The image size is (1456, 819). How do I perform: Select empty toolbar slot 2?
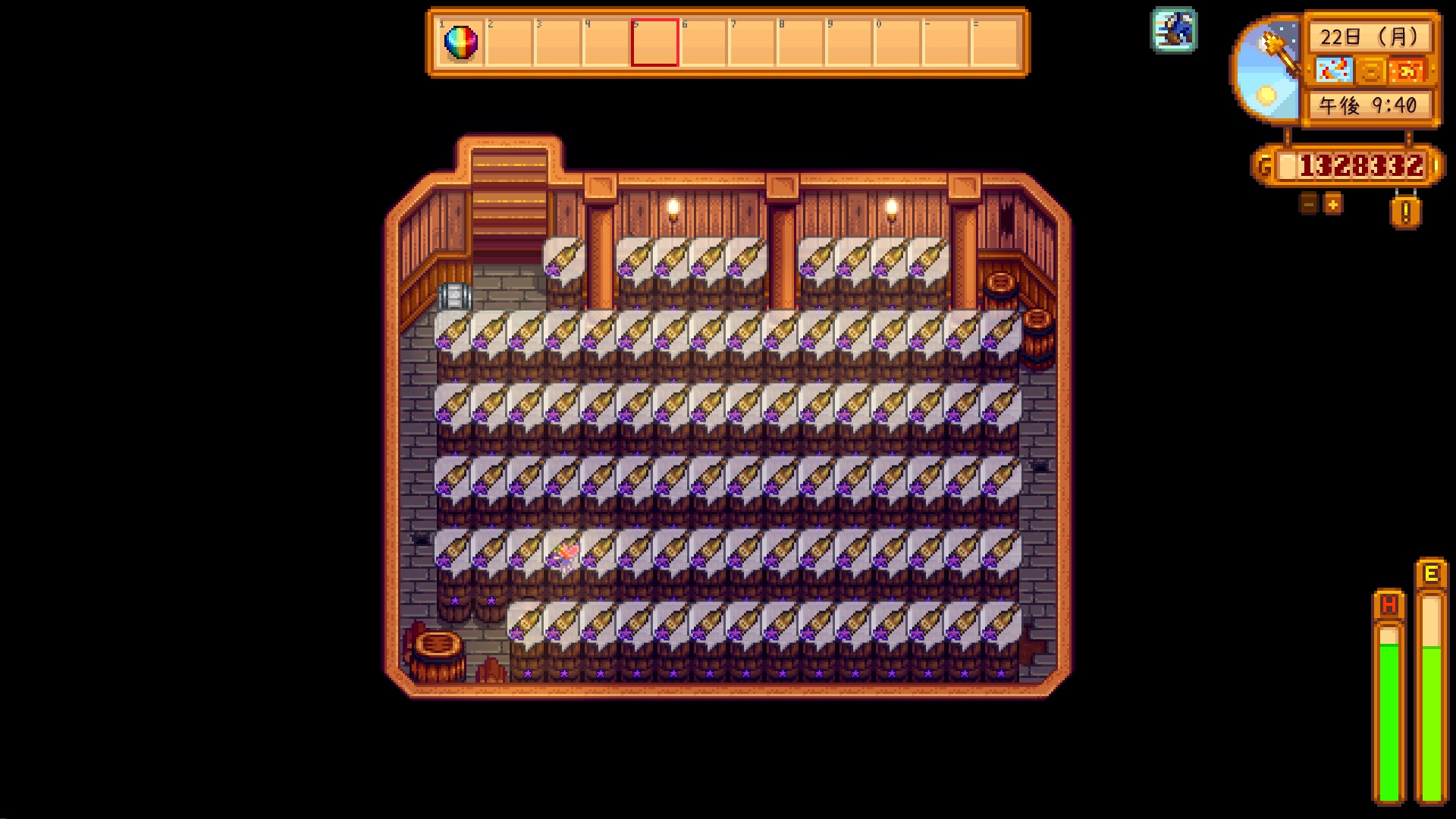[509, 42]
